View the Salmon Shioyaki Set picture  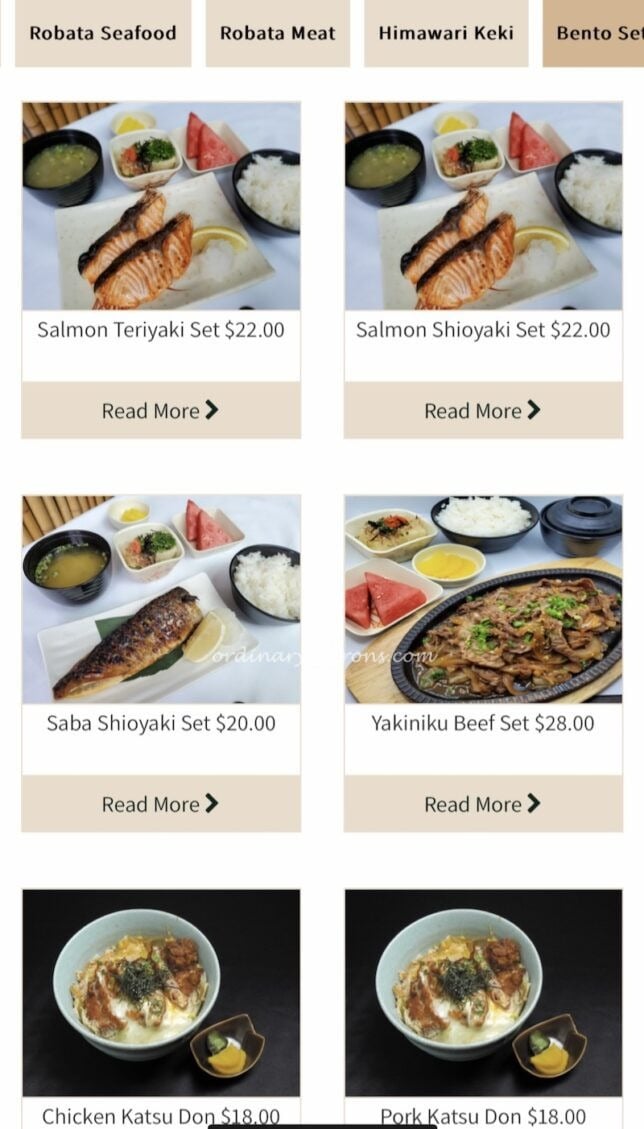pos(483,206)
